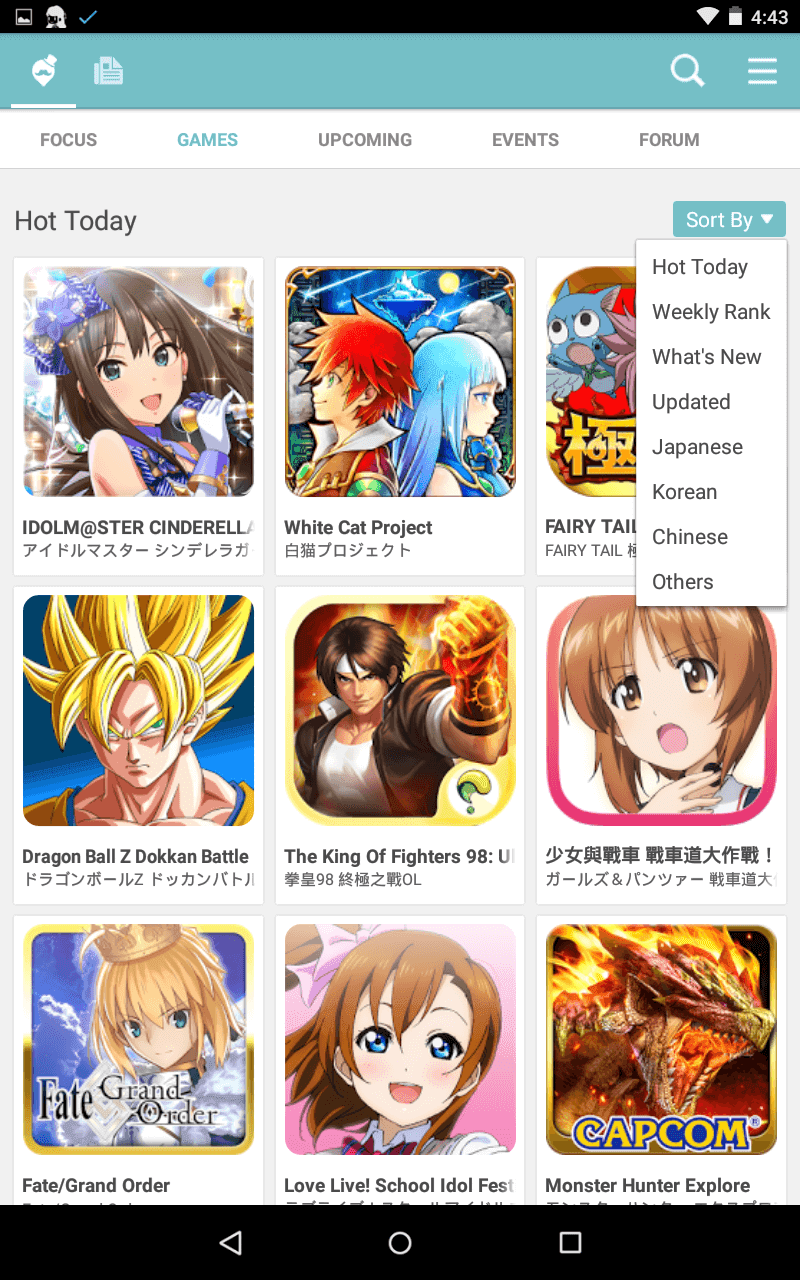Image resolution: width=800 pixels, height=1280 pixels.
Task: Open the news page icon in the header
Action: [x=108, y=71]
